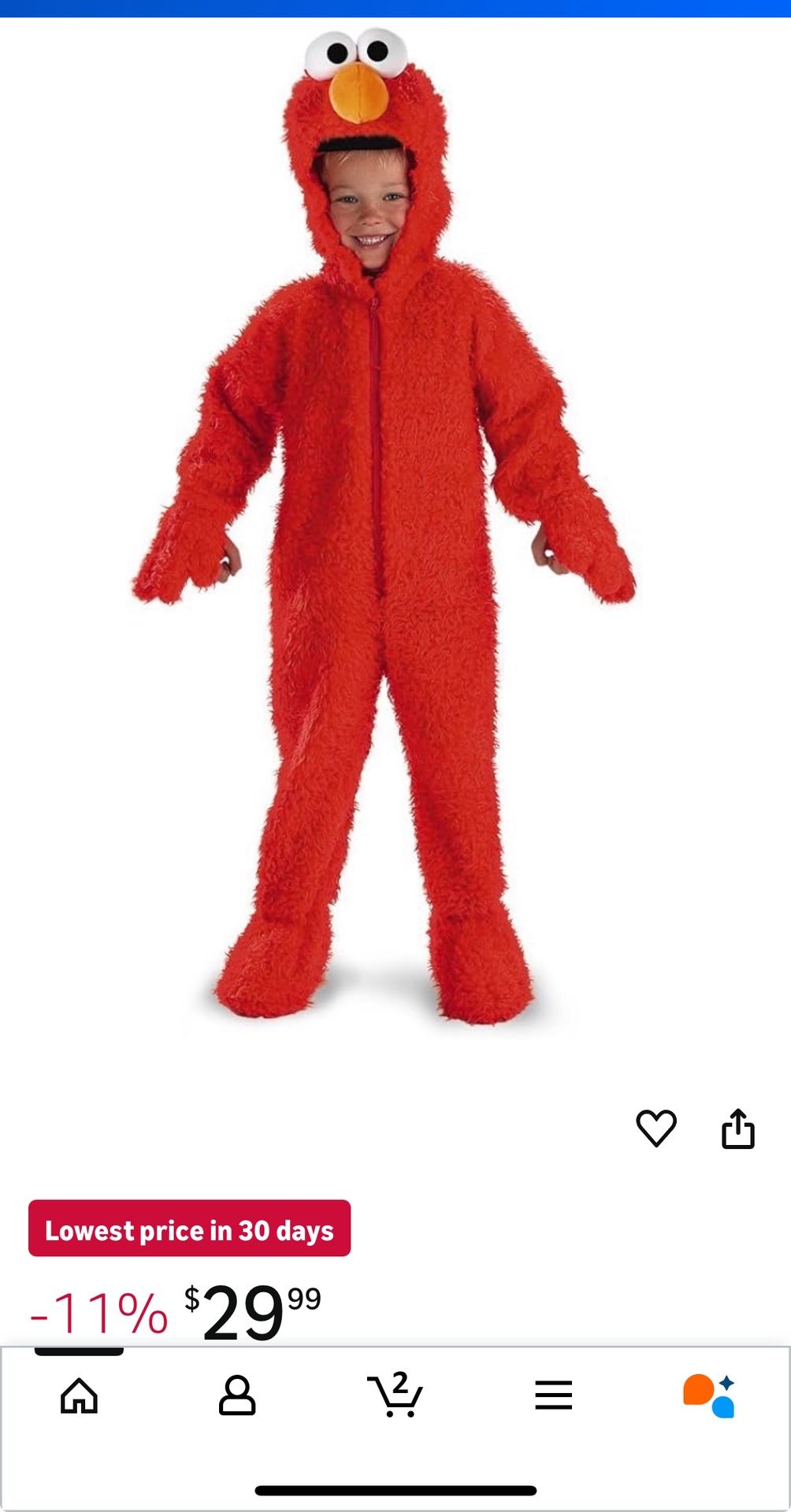Share this product listing

pyautogui.click(x=738, y=1128)
